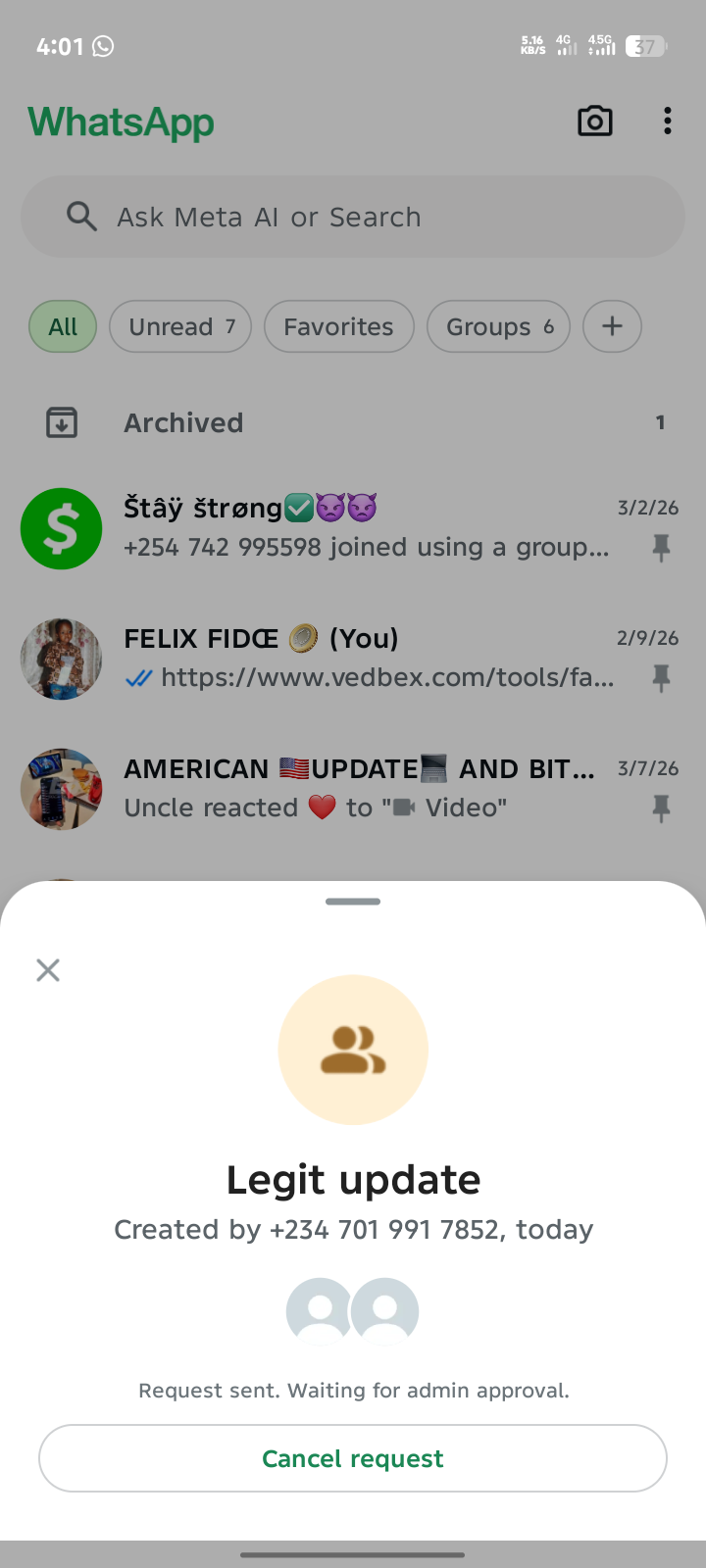This screenshot has width=706, height=1568.
Task: Filter chats by Favorites
Action: click(338, 326)
